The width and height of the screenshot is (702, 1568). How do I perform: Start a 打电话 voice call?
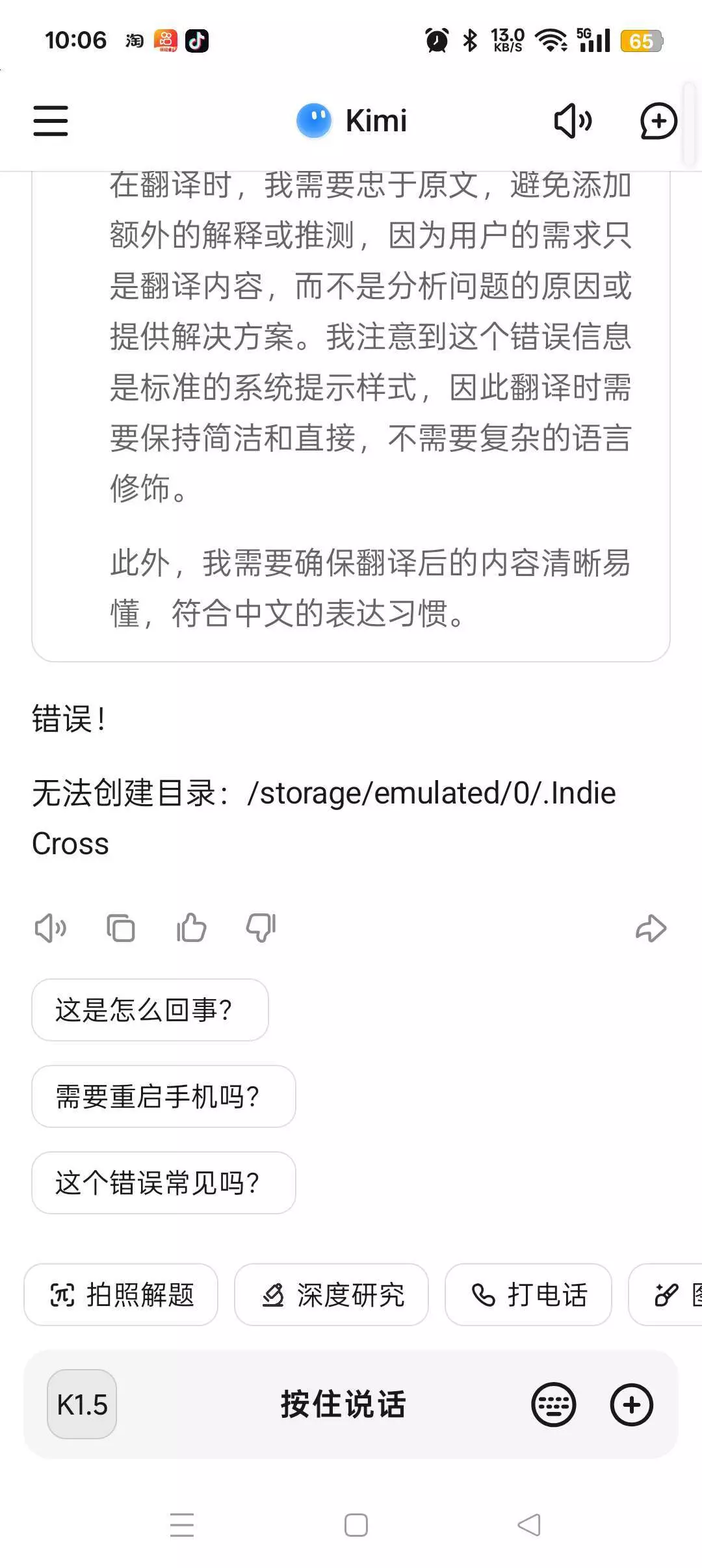(x=528, y=1294)
